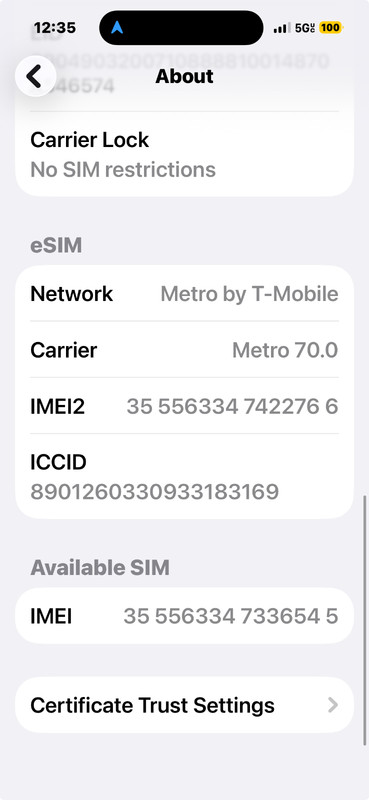The height and width of the screenshot is (800, 369).
Task: Open Certificate Trust Settings
Action: (184, 705)
